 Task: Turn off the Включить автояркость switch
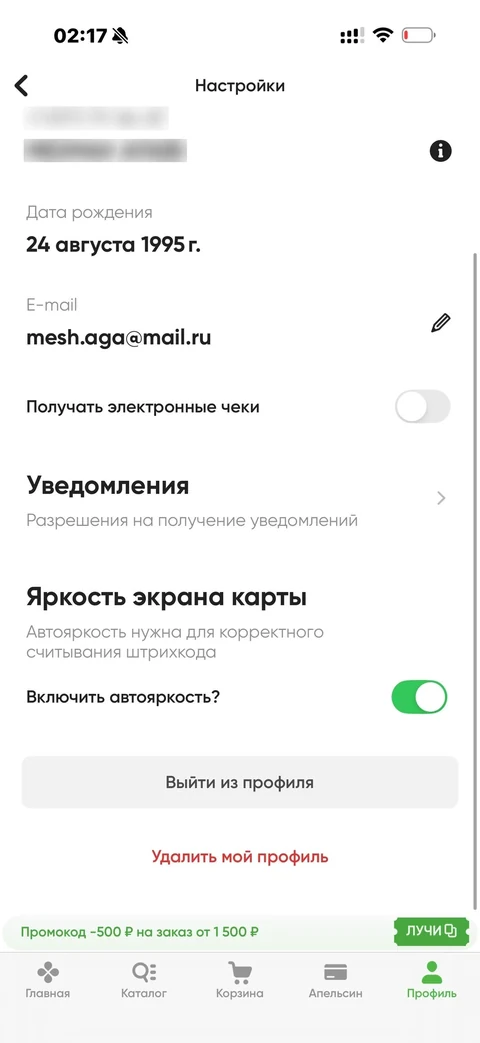click(x=420, y=697)
